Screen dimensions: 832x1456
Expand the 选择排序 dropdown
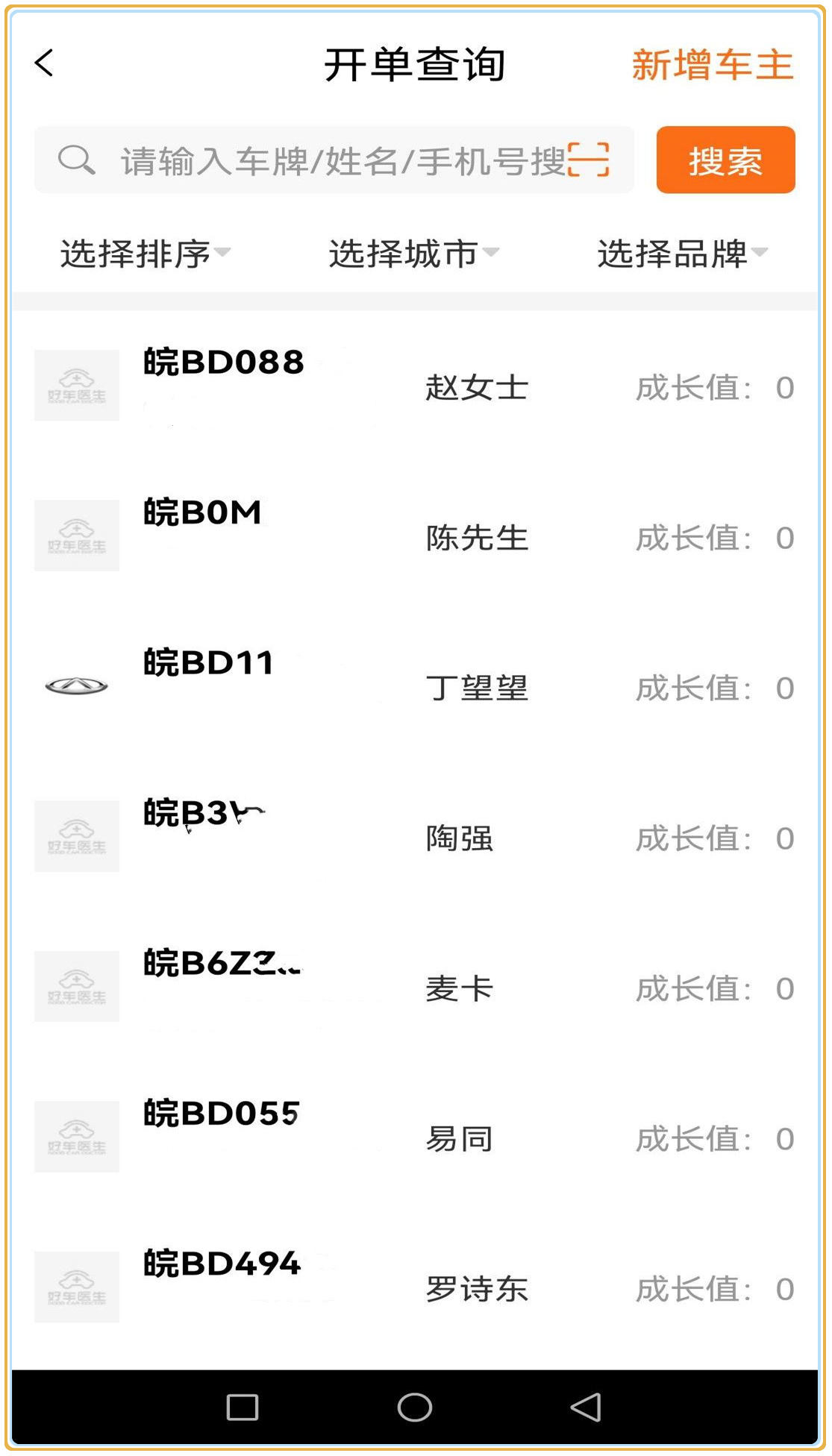(x=145, y=254)
